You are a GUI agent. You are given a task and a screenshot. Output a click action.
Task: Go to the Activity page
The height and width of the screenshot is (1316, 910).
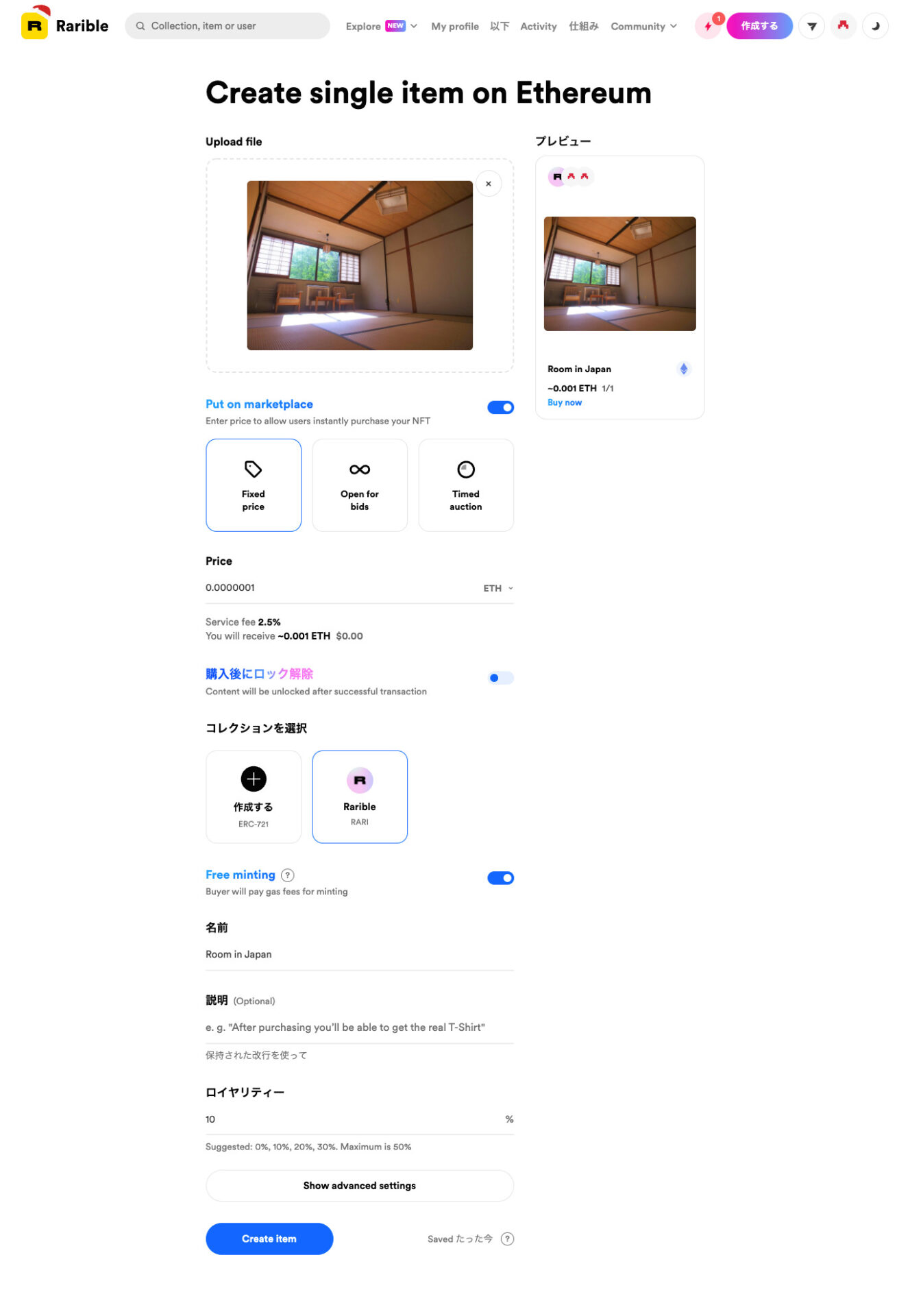[x=538, y=26]
